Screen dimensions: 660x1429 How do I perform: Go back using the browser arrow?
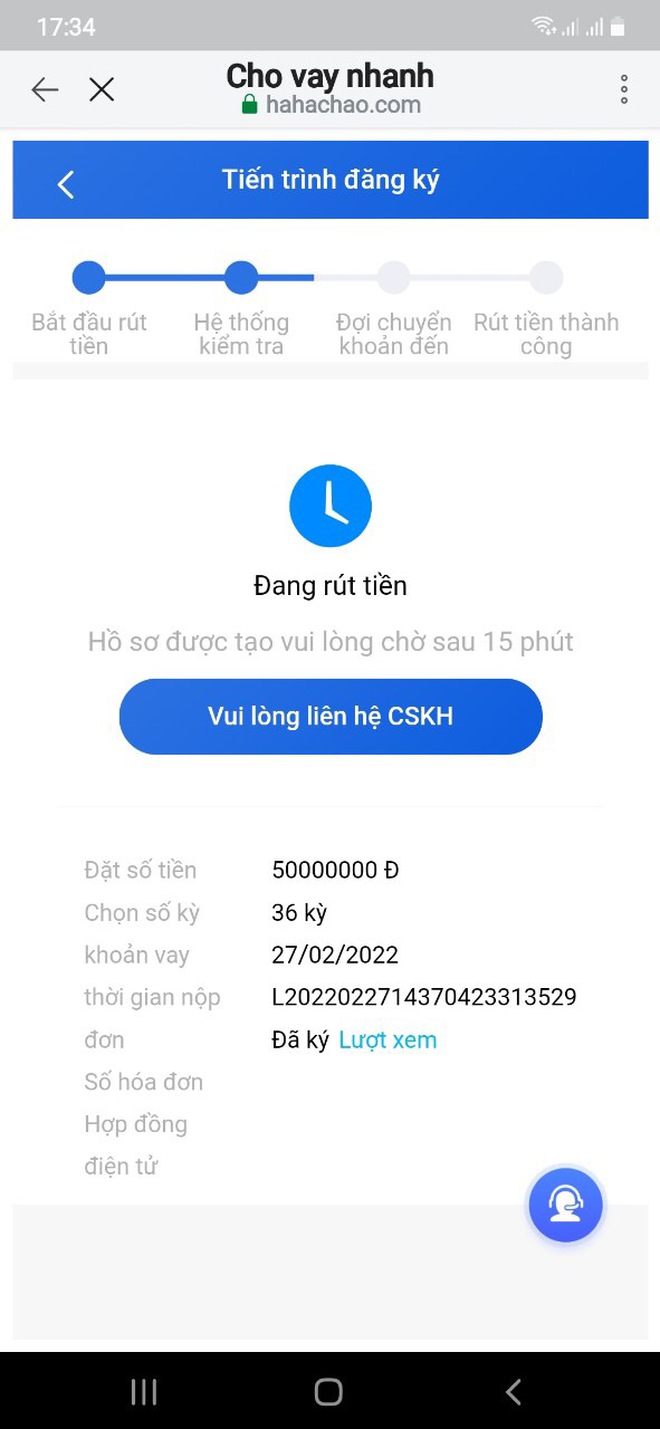45,90
